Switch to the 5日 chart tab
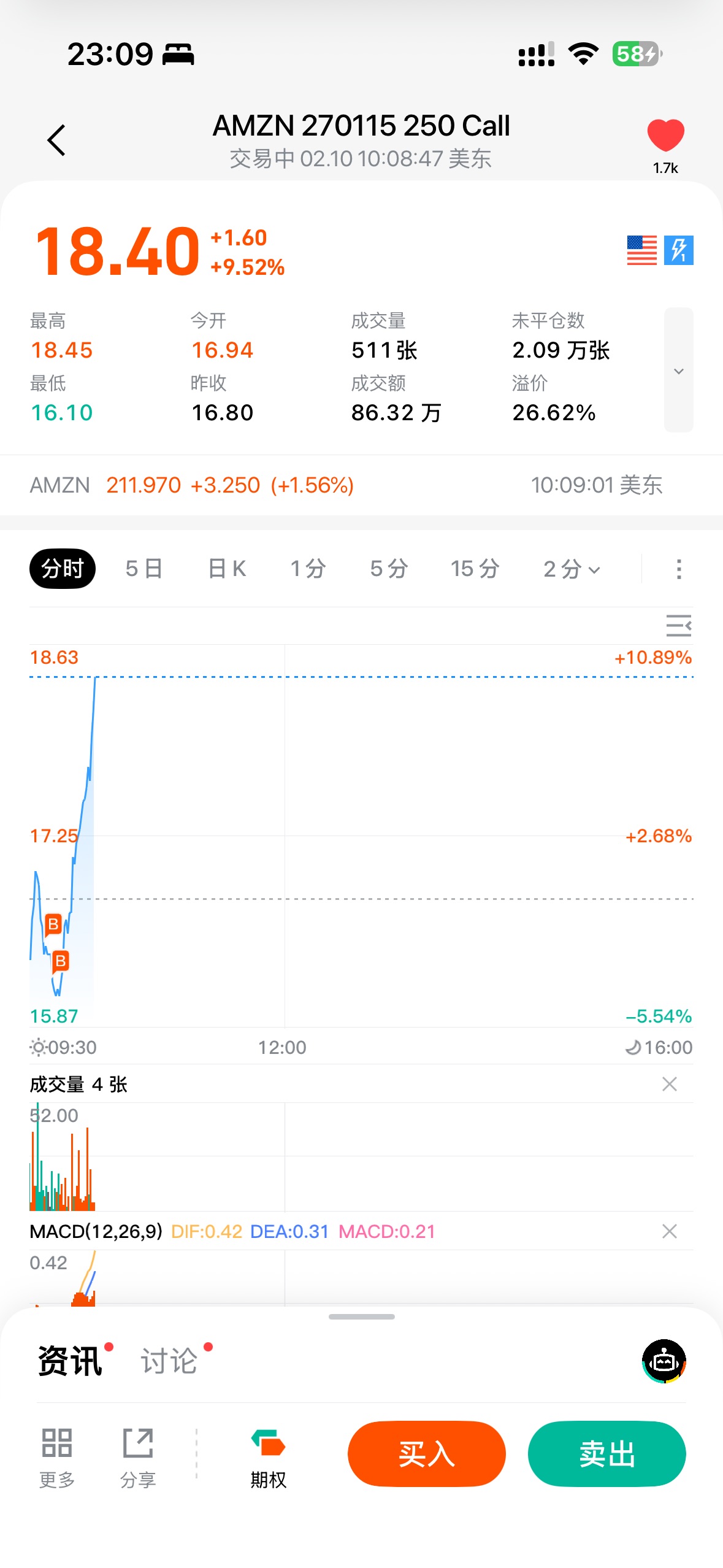723x1568 pixels. (144, 569)
